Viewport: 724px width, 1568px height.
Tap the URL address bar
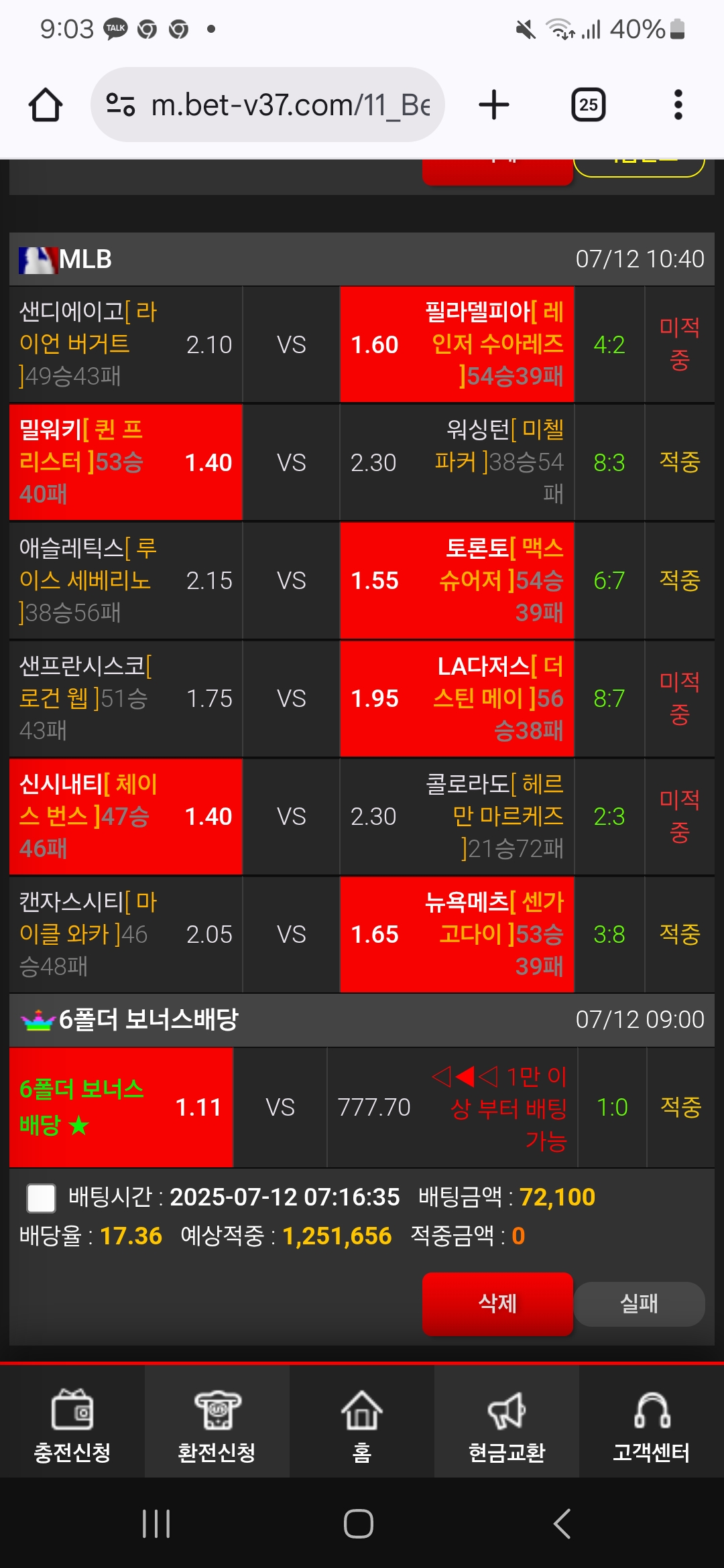click(267, 105)
